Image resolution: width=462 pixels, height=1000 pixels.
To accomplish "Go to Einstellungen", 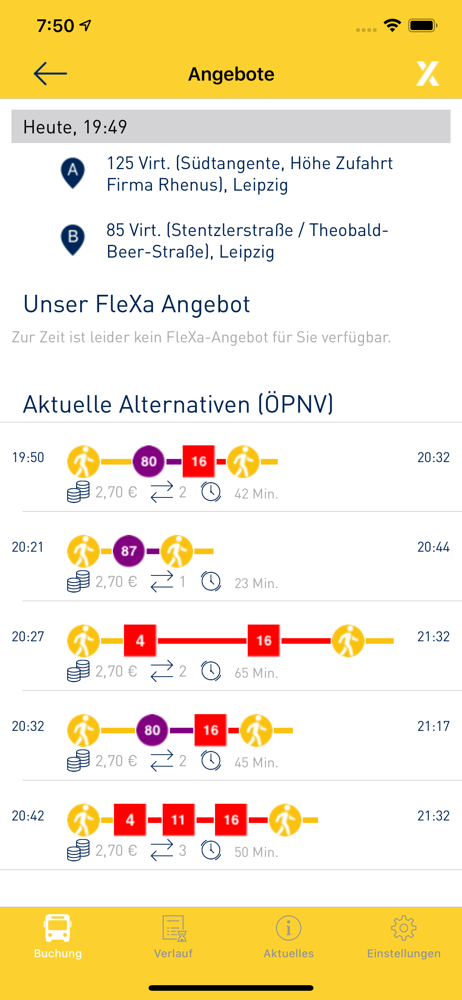I will point(403,937).
